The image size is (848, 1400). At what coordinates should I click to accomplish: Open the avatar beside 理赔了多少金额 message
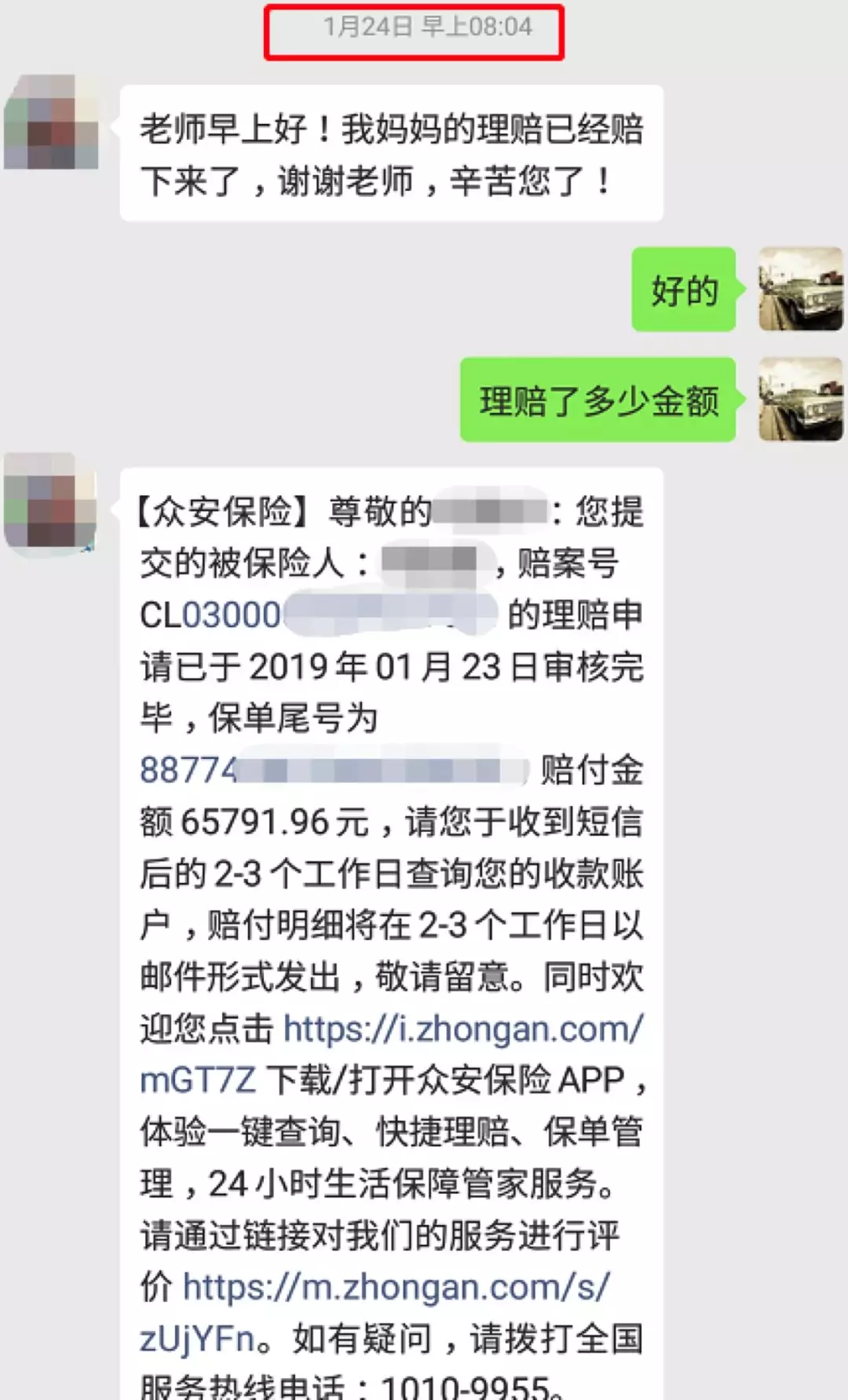click(x=800, y=399)
